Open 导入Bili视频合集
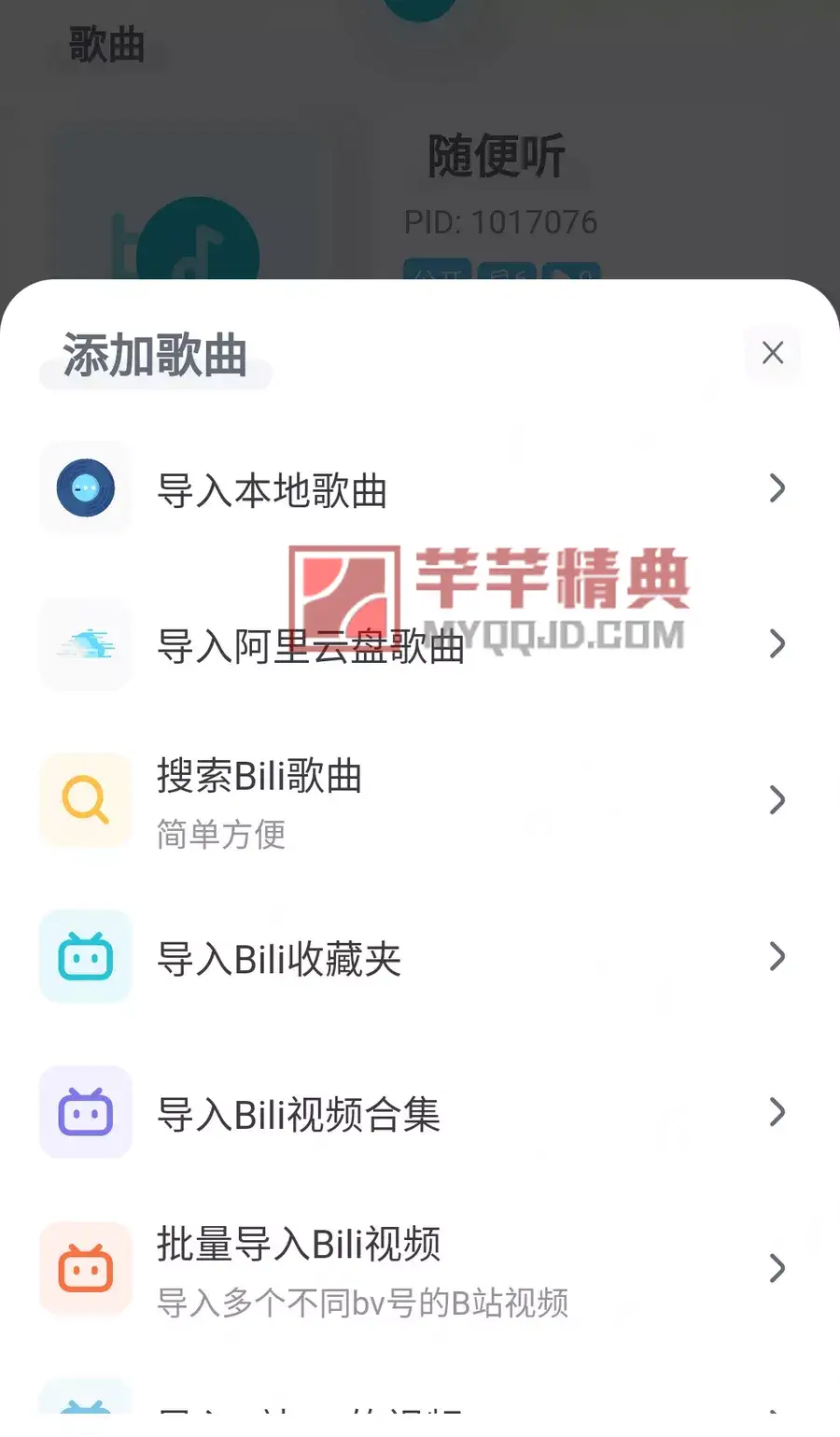This screenshot has width=840, height=1437. coord(420,1112)
